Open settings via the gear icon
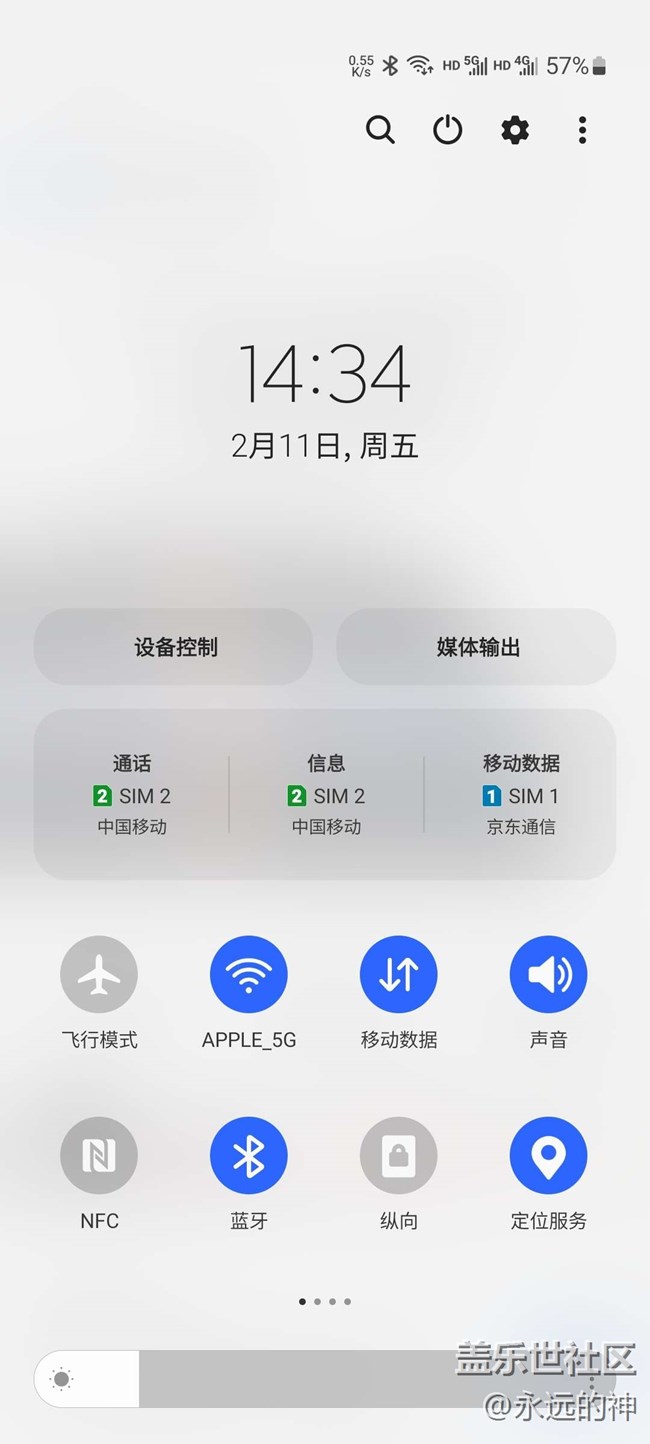Screen dimensions: 650x1444 pos(515,130)
